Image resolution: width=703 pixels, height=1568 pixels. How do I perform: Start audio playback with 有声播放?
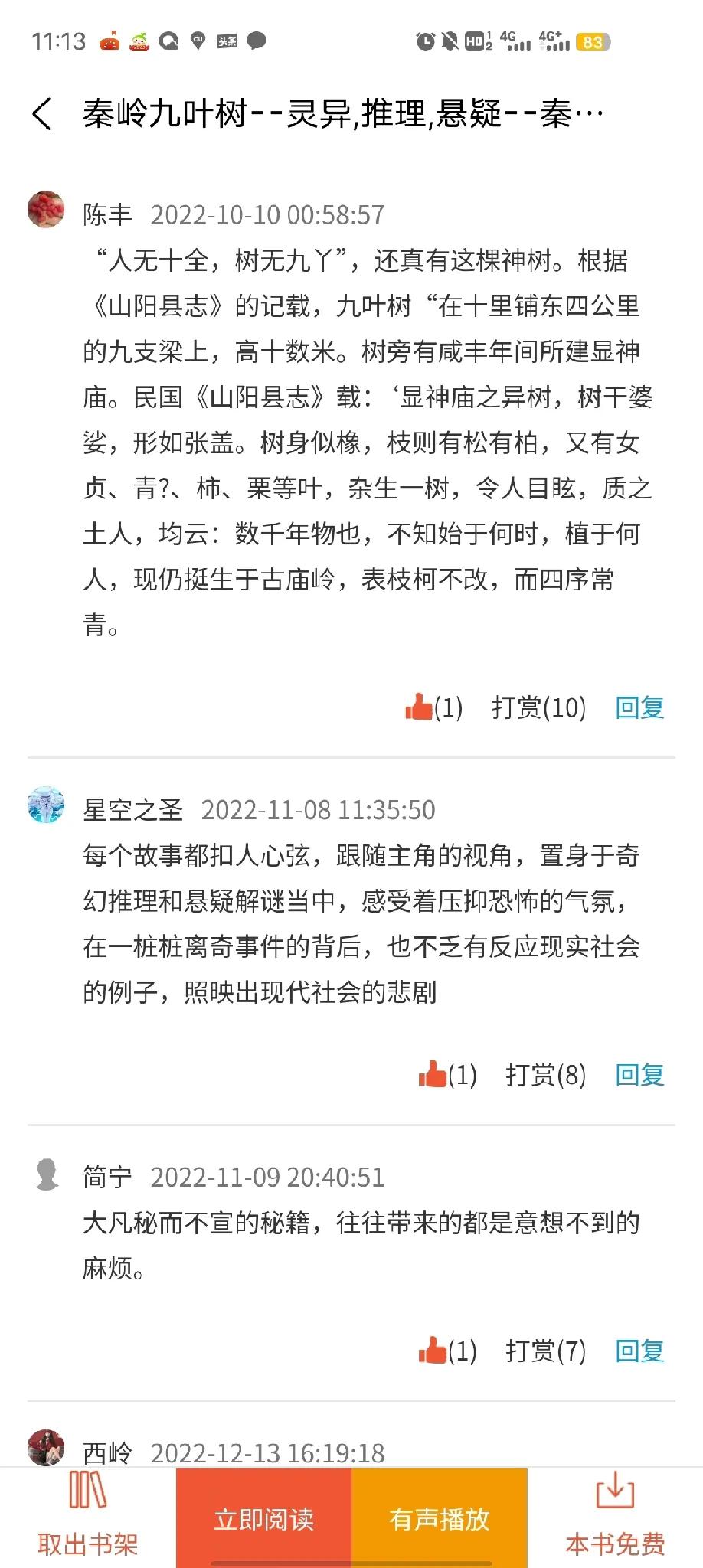coord(439,1519)
